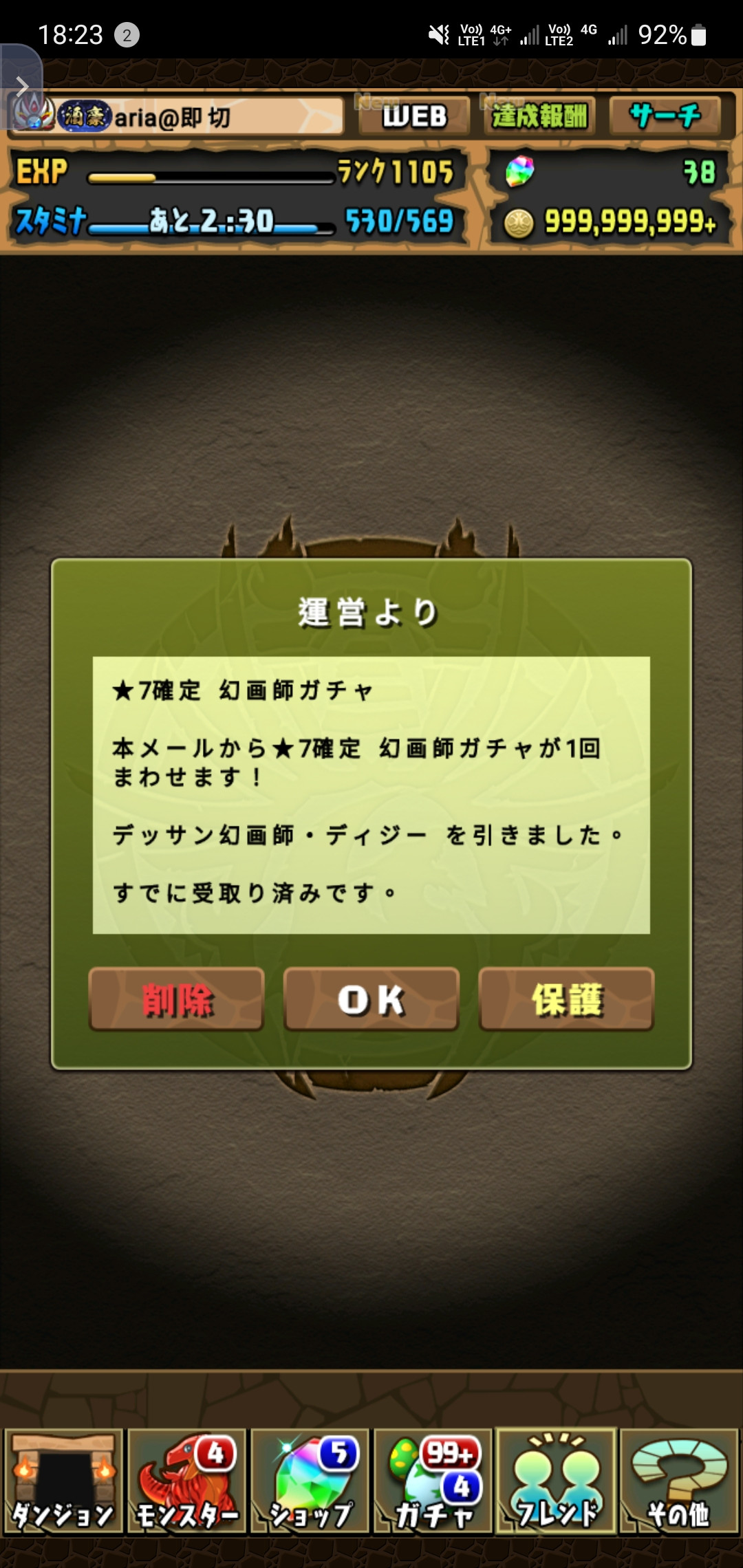Tap the 削除 delete button

point(177,999)
